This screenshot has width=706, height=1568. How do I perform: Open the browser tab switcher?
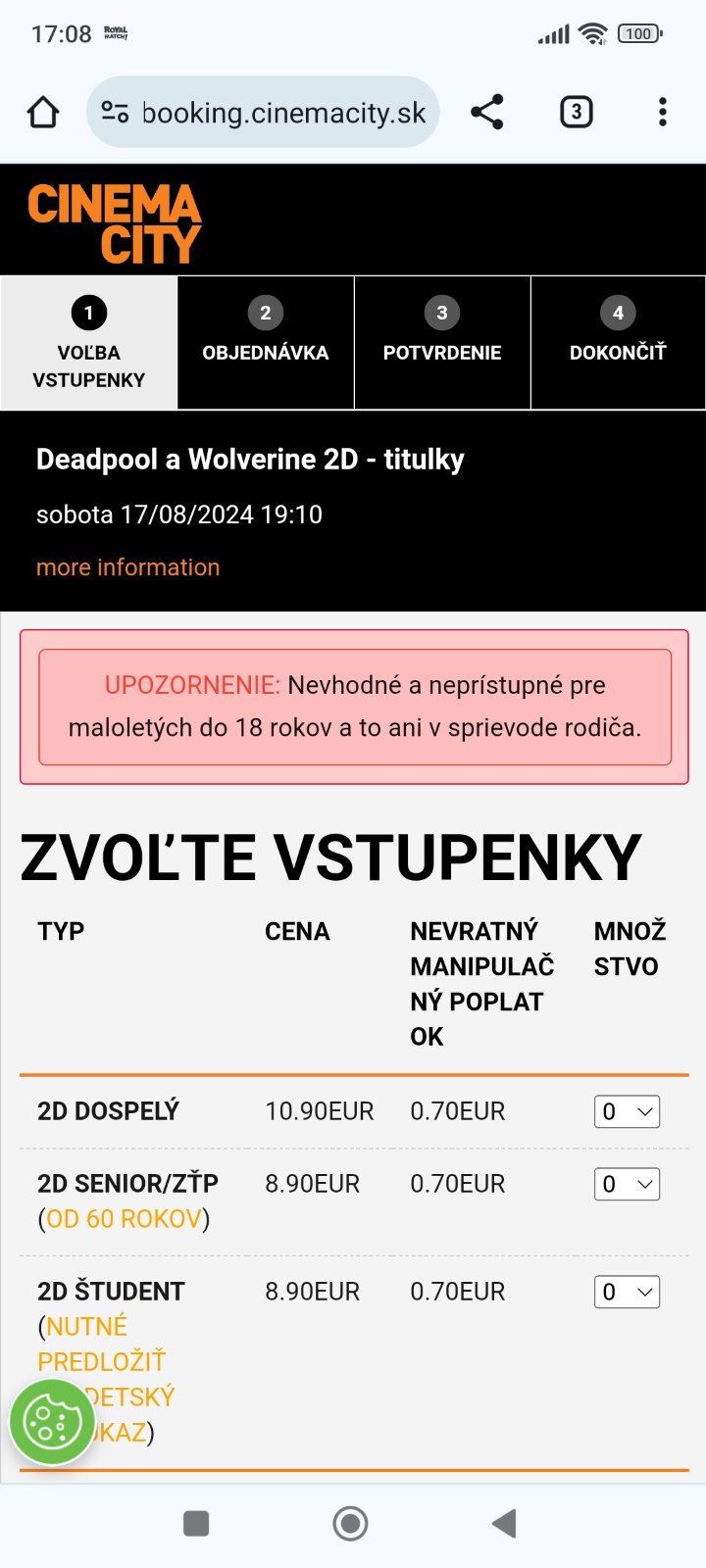point(576,113)
